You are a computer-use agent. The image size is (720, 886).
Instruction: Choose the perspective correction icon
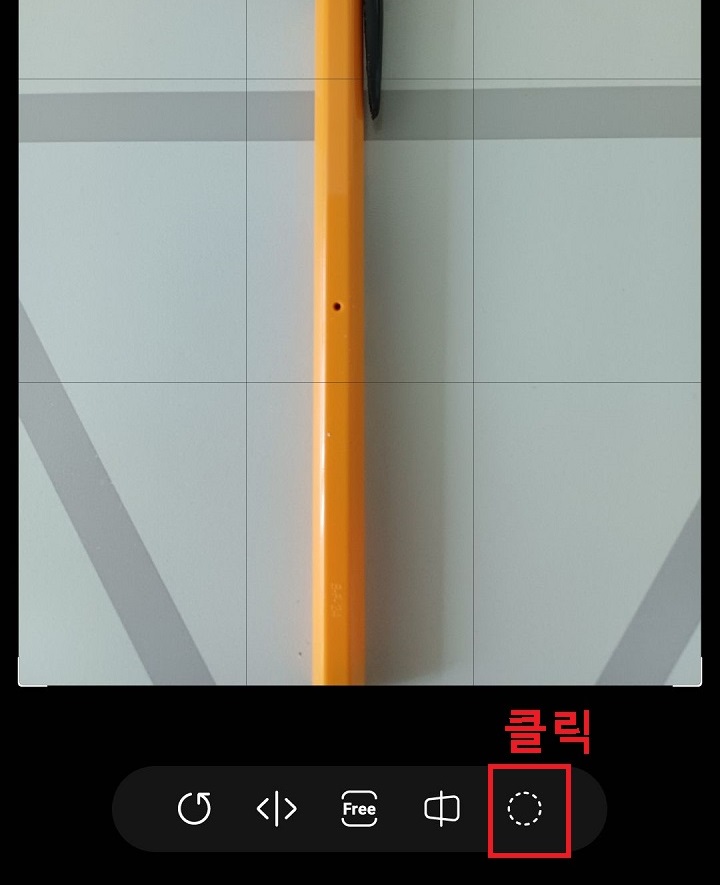pos(277,808)
